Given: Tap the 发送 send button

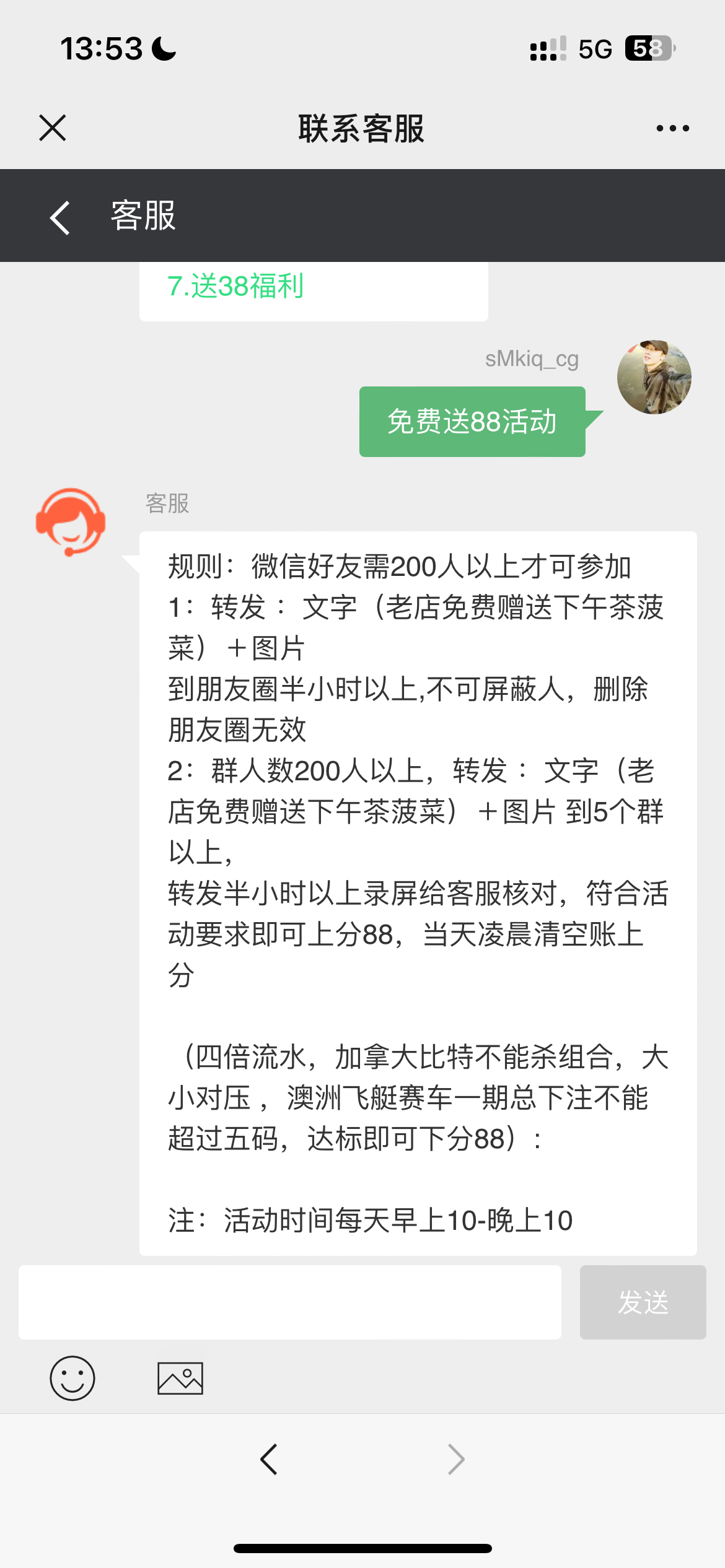Looking at the screenshot, I should [643, 1302].
